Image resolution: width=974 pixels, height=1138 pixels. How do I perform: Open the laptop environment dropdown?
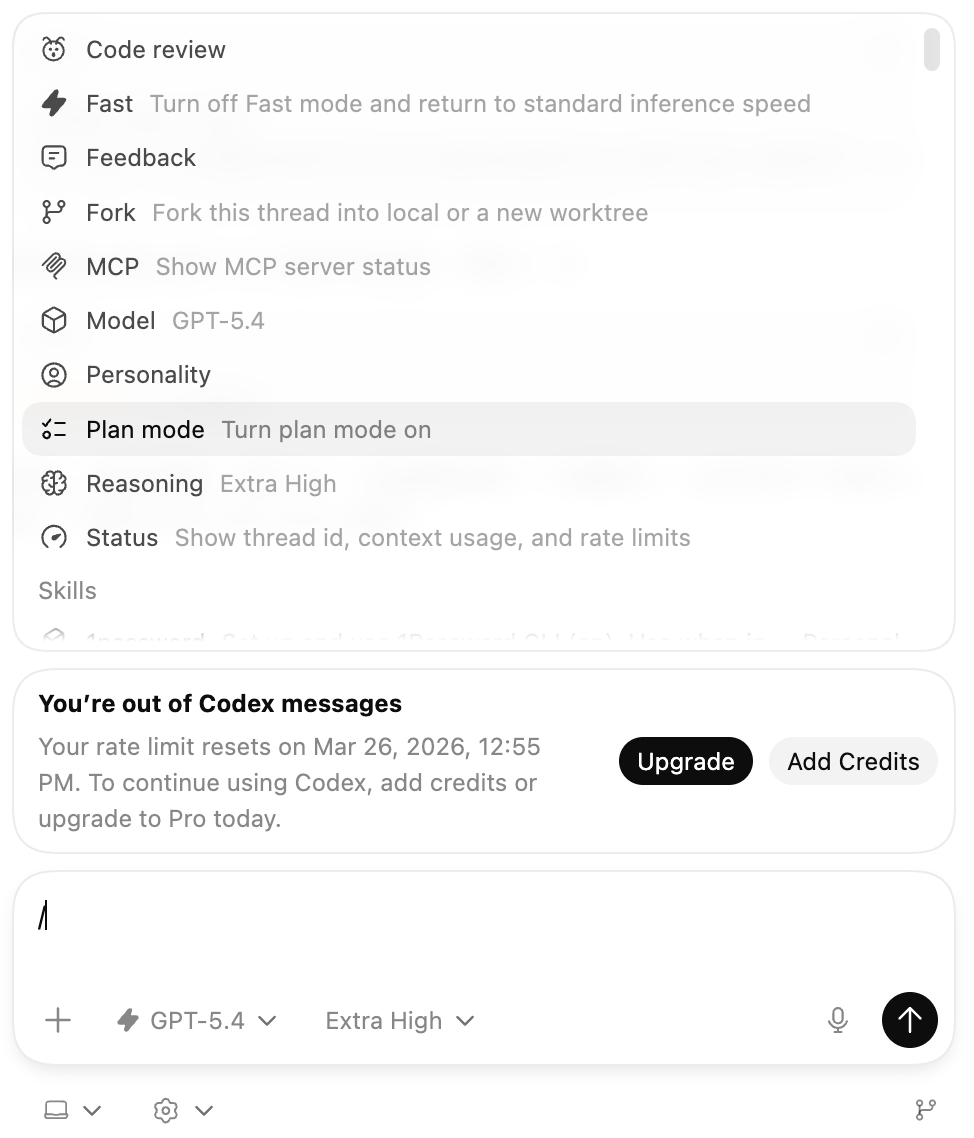[72, 1110]
